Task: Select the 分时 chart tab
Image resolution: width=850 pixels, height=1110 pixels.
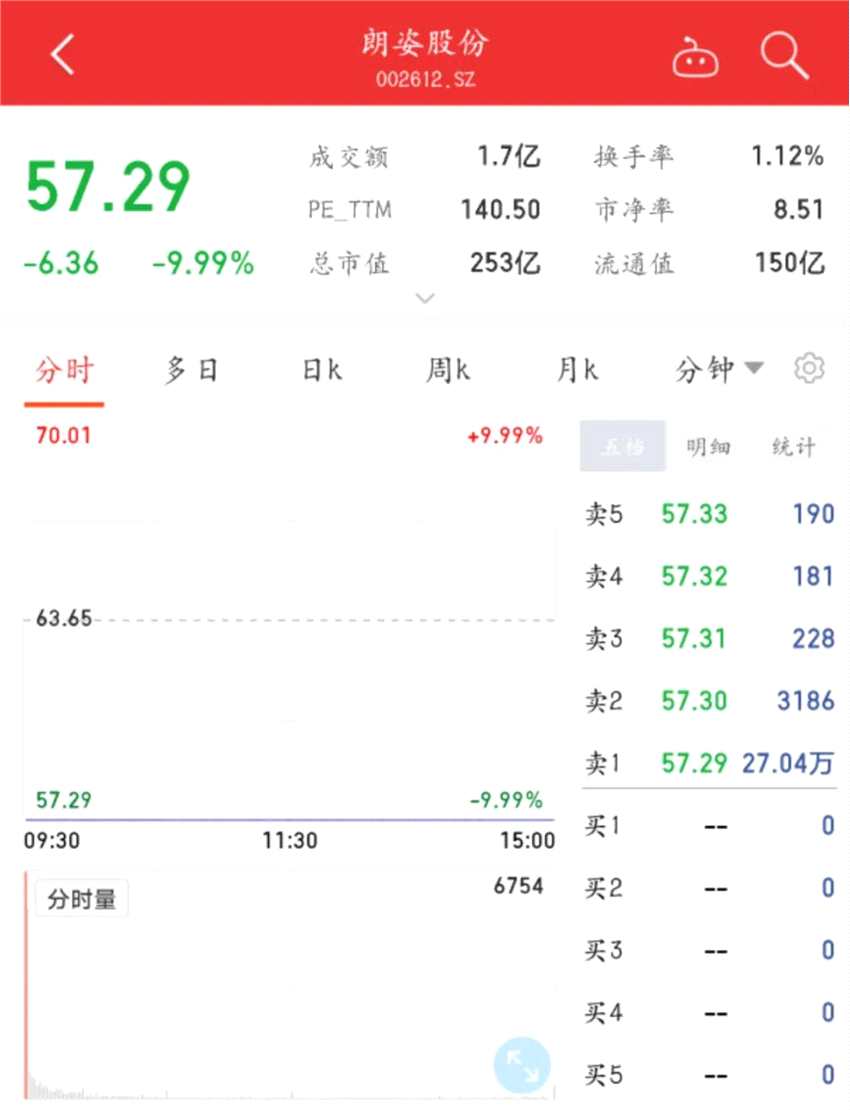Action: coord(64,371)
